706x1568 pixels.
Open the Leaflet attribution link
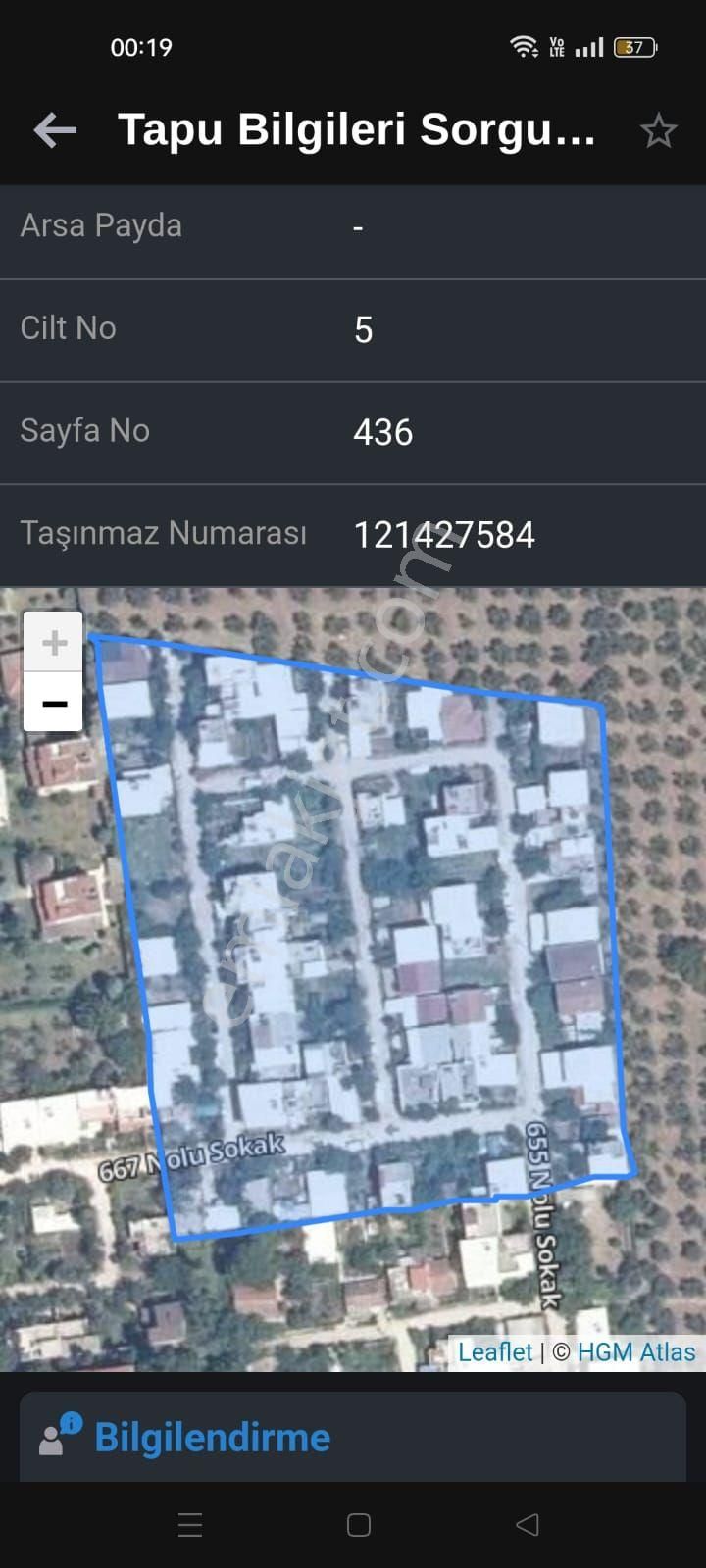click(495, 1351)
